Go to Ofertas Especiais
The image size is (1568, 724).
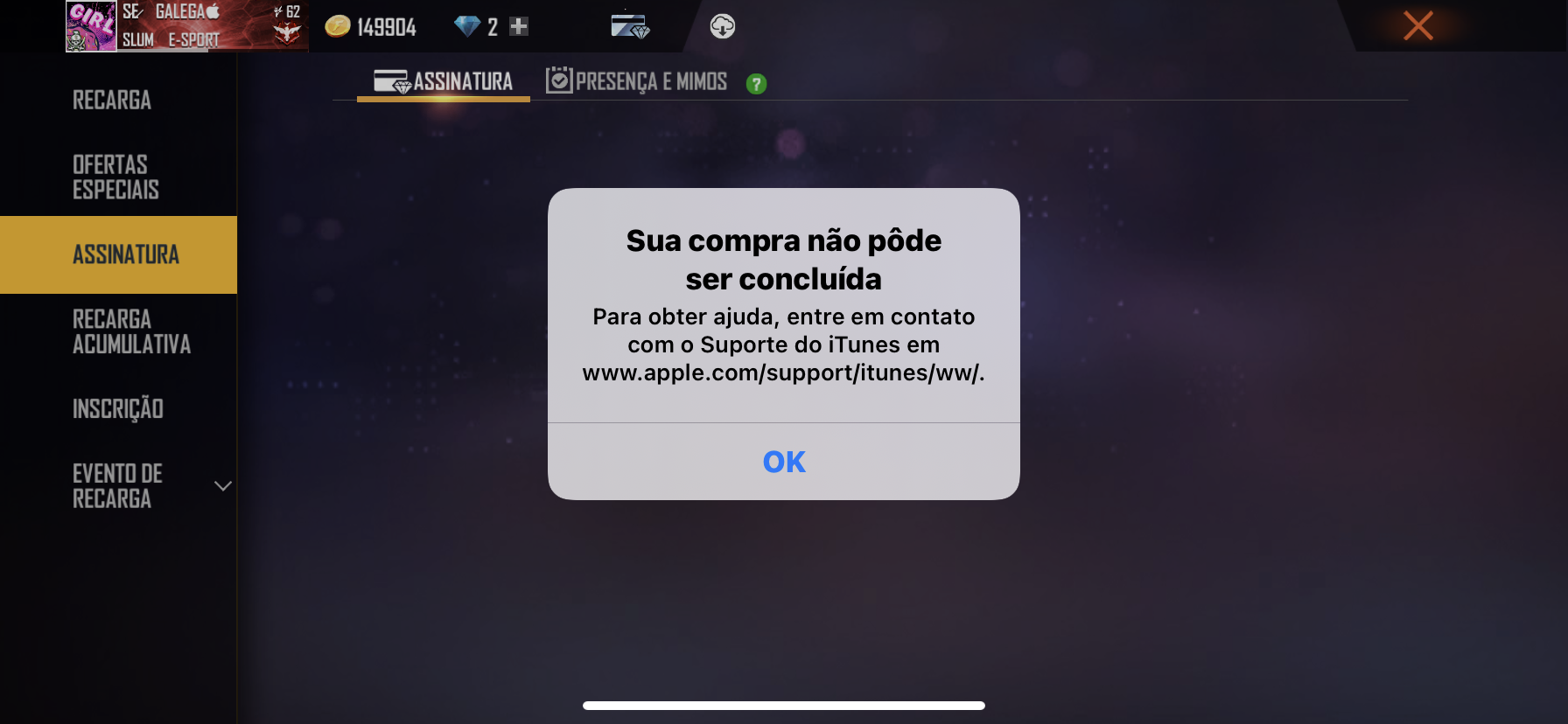115,177
